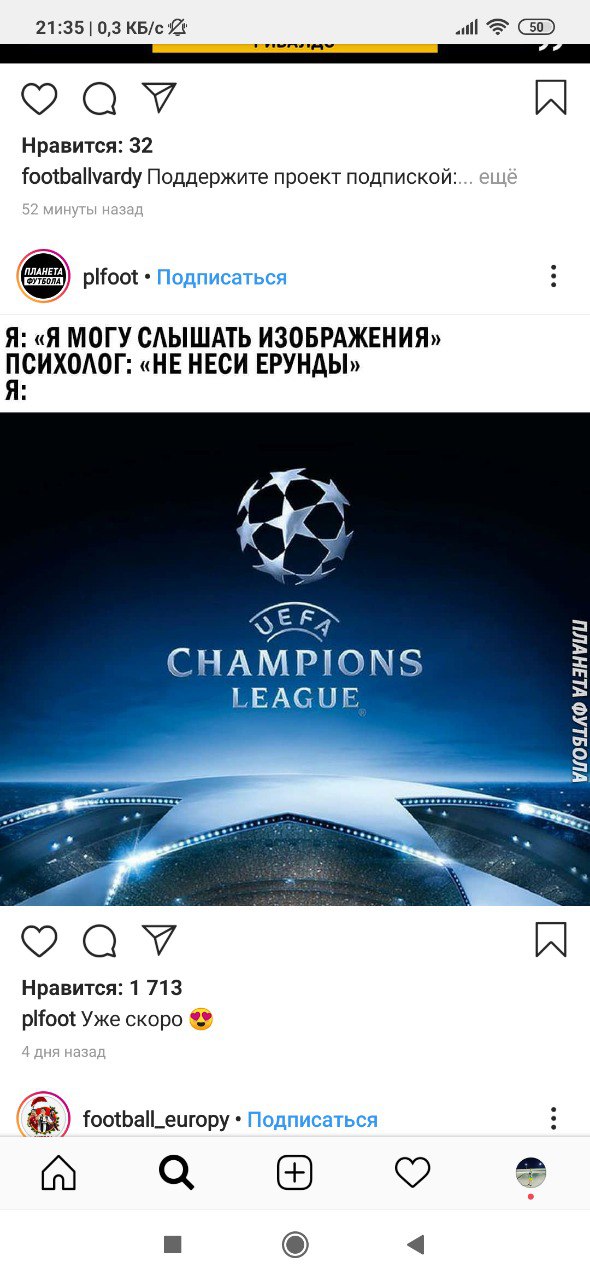Open the overflow menu on plfoot's post
The width and height of the screenshot is (590, 1280).
pos(553,276)
